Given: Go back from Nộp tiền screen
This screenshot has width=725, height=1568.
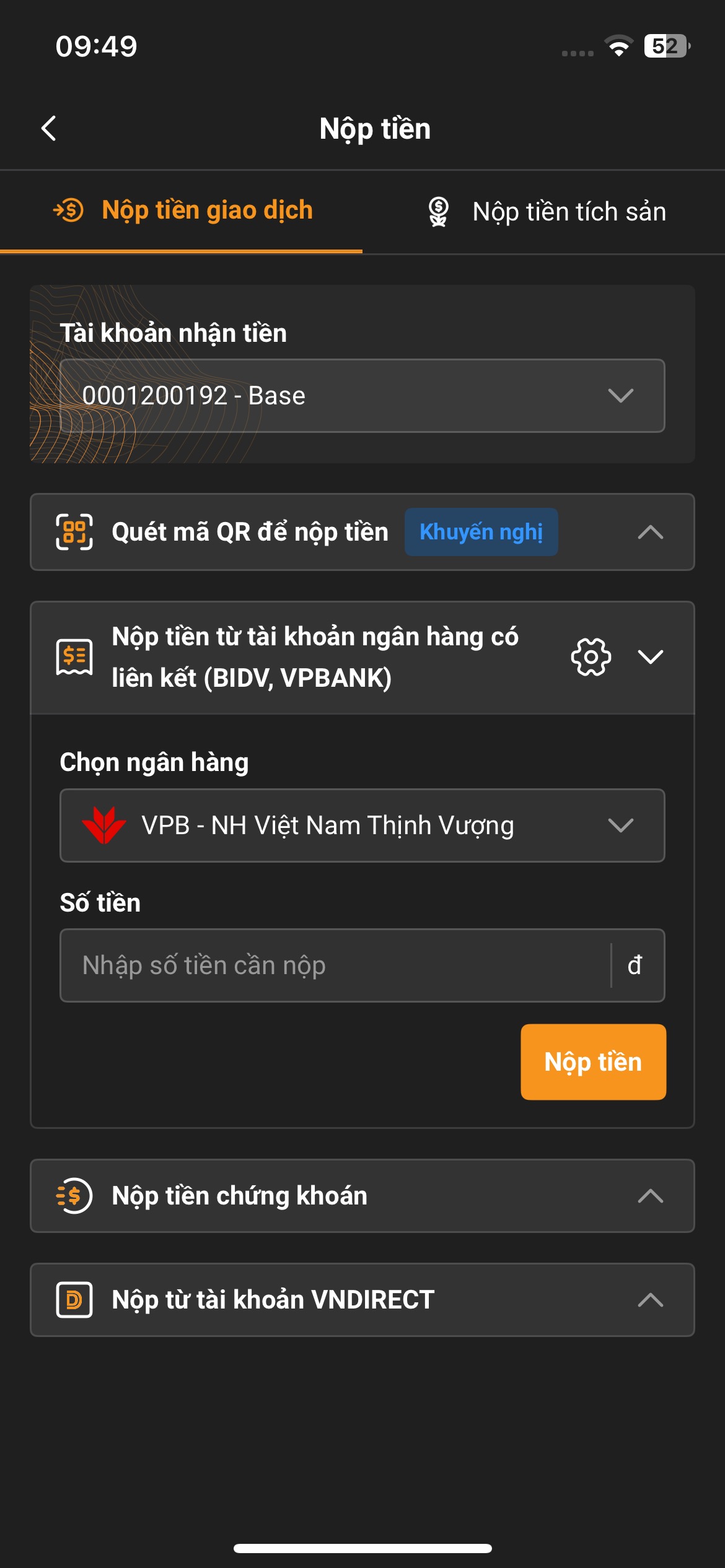Looking at the screenshot, I should (49, 129).
